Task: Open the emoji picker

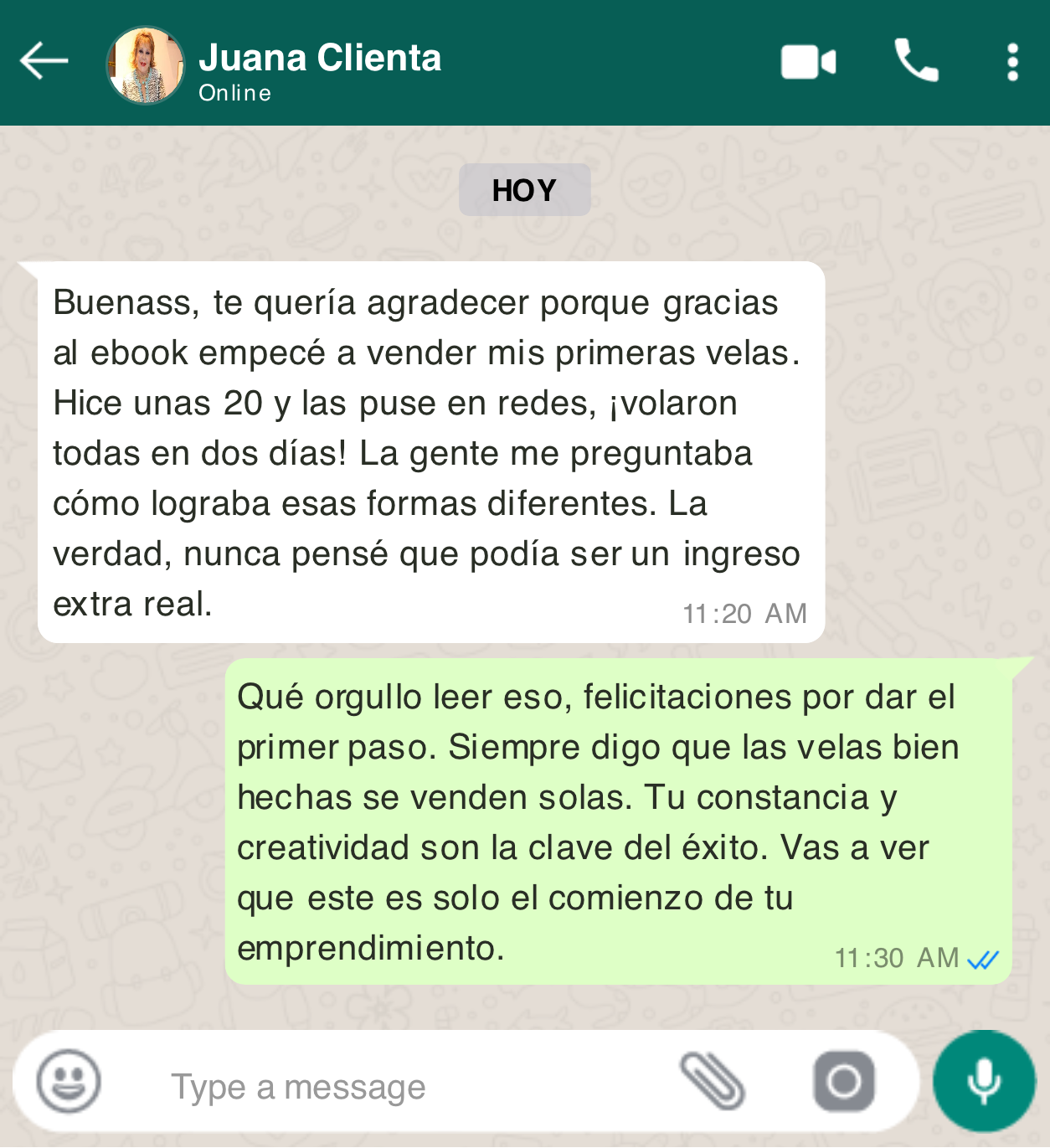Action: pos(69,1081)
